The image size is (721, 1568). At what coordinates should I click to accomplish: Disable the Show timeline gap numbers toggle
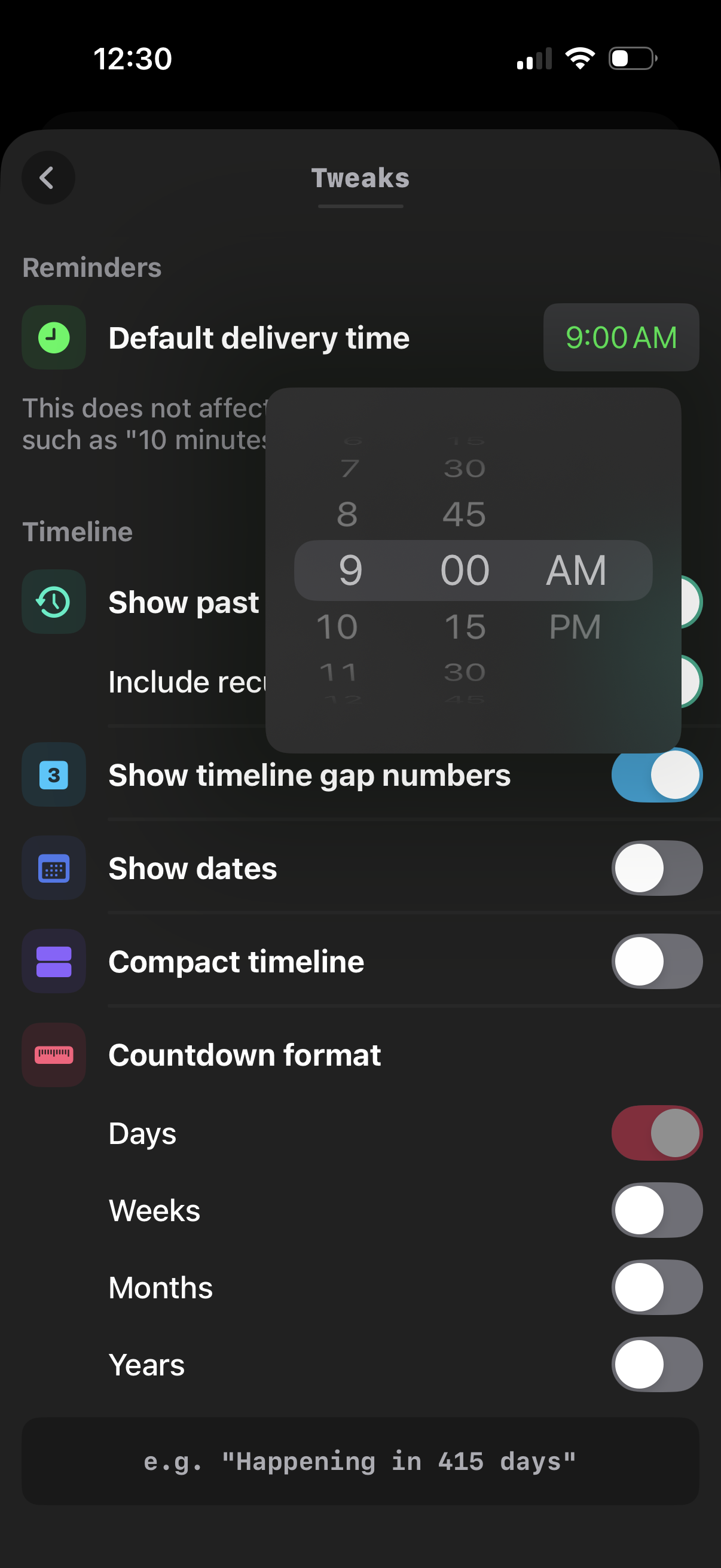pyautogui.click(x=656, y=774)
